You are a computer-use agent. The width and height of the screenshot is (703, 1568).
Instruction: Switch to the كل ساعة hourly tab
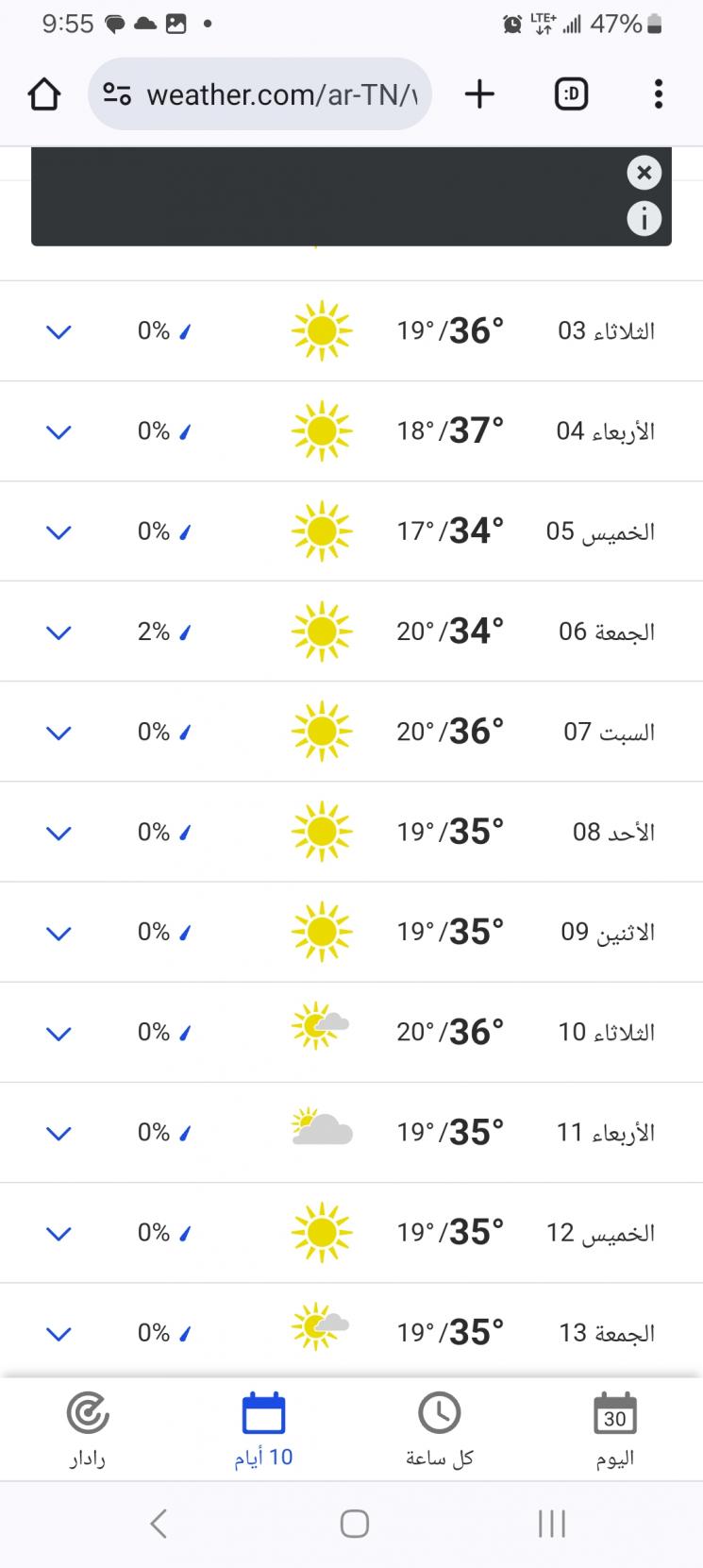[439, 1429]
